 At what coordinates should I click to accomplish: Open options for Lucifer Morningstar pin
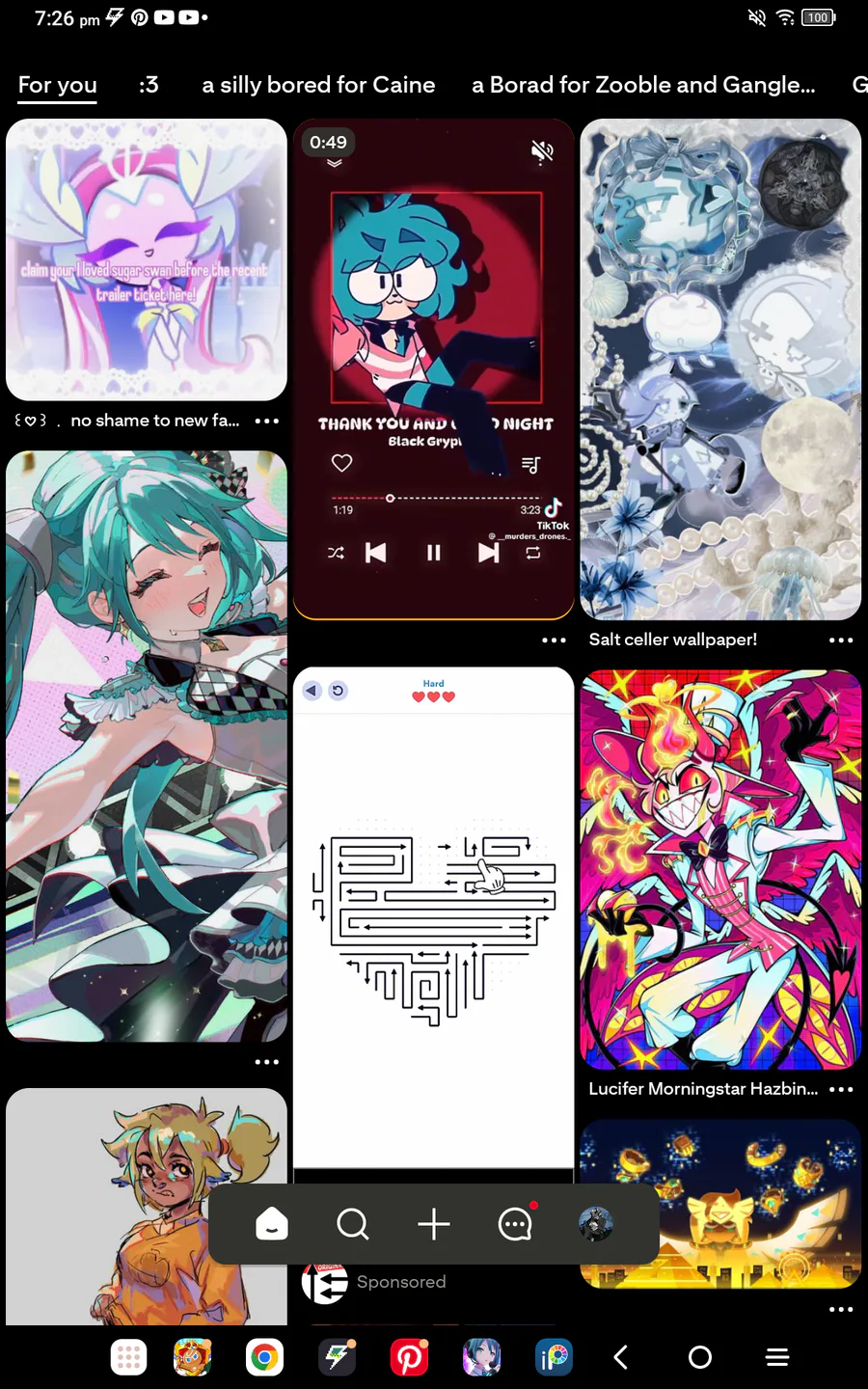841,1089
